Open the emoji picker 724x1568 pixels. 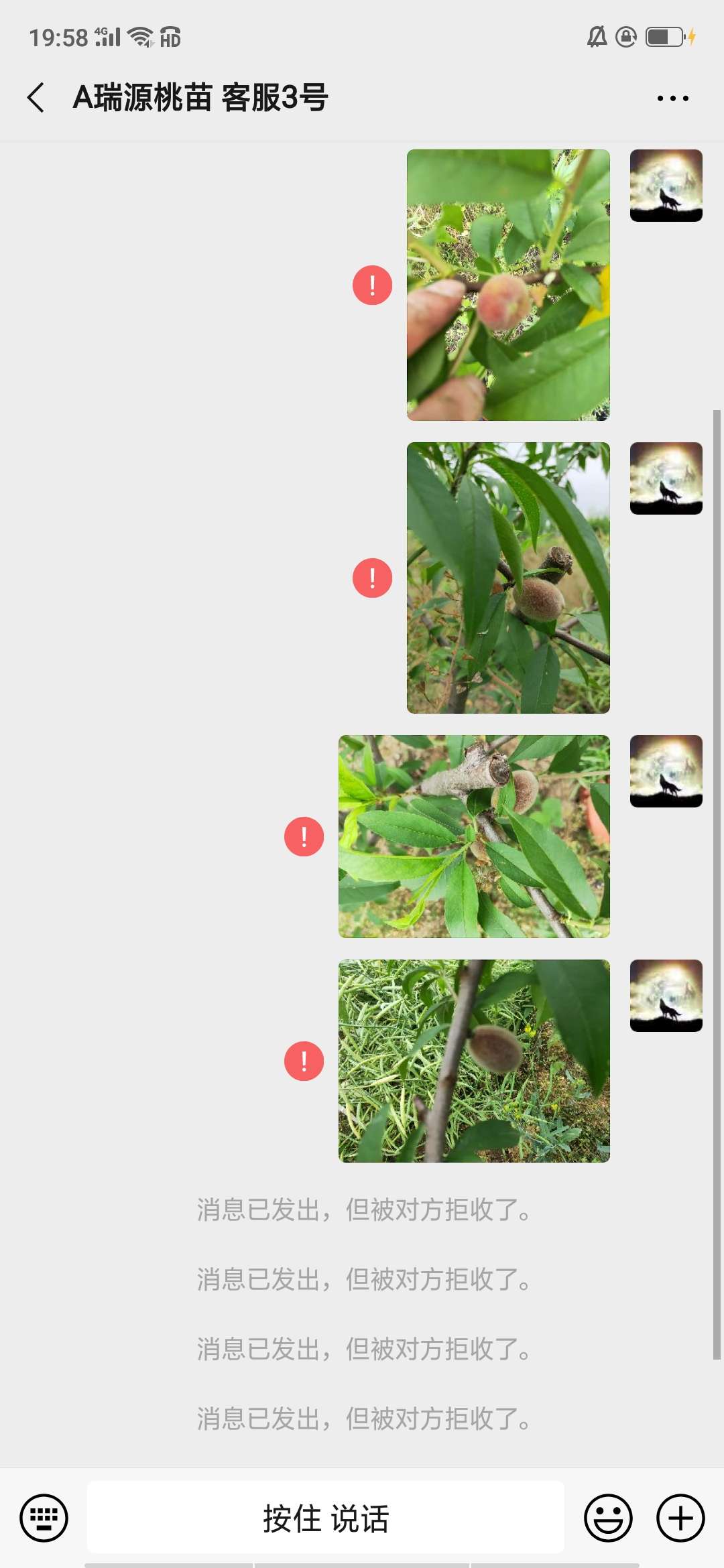tap(608, 1518)
